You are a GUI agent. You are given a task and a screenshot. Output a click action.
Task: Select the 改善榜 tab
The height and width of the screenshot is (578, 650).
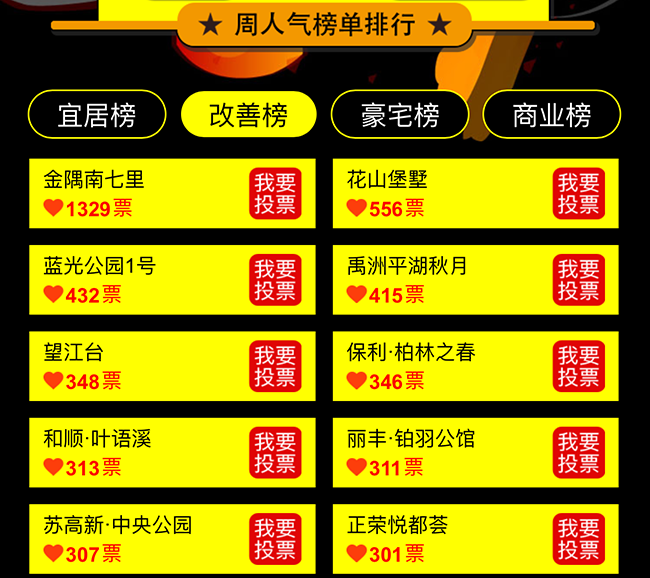[248, 115]
